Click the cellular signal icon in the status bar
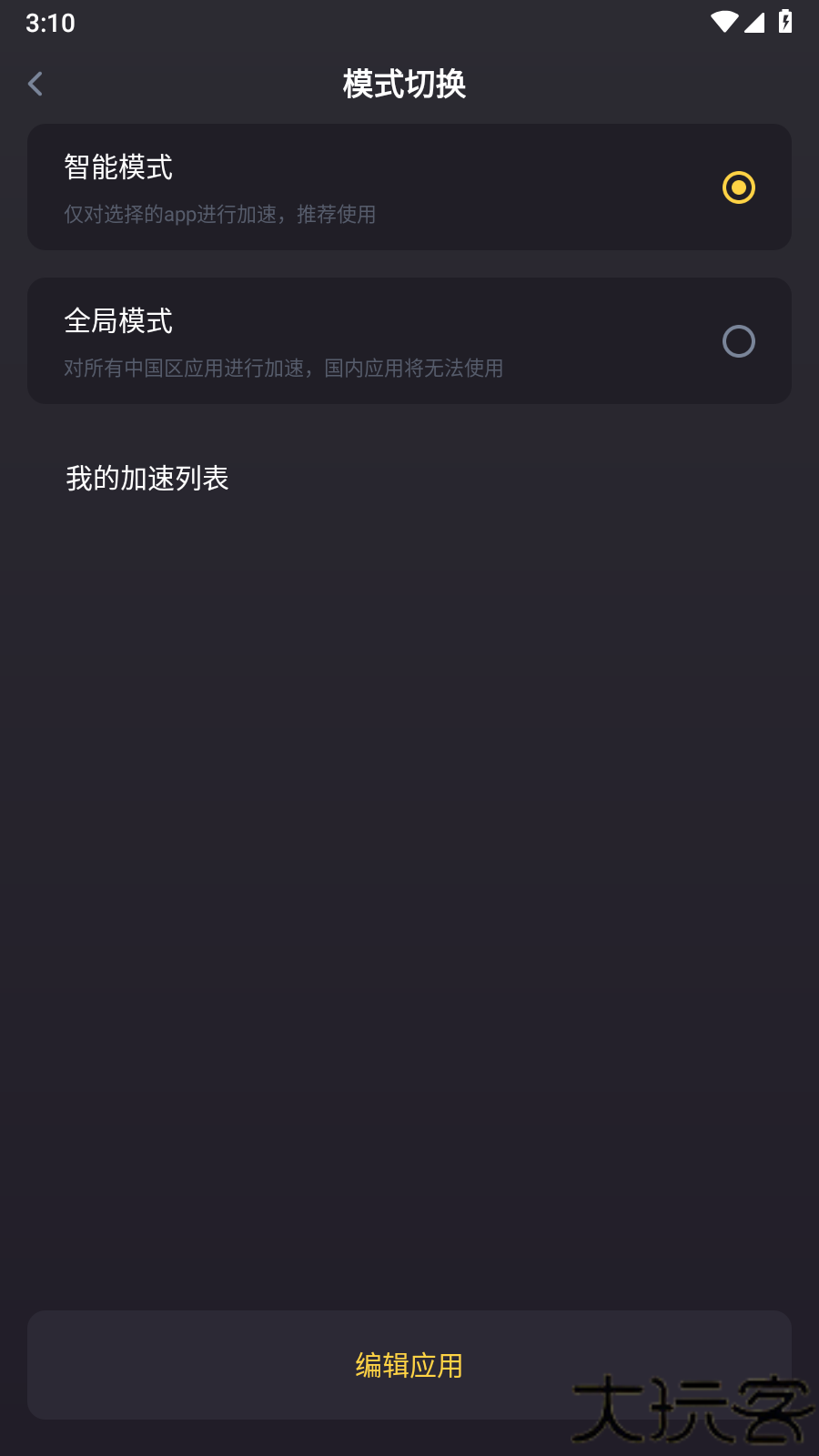 pos(754,24)
